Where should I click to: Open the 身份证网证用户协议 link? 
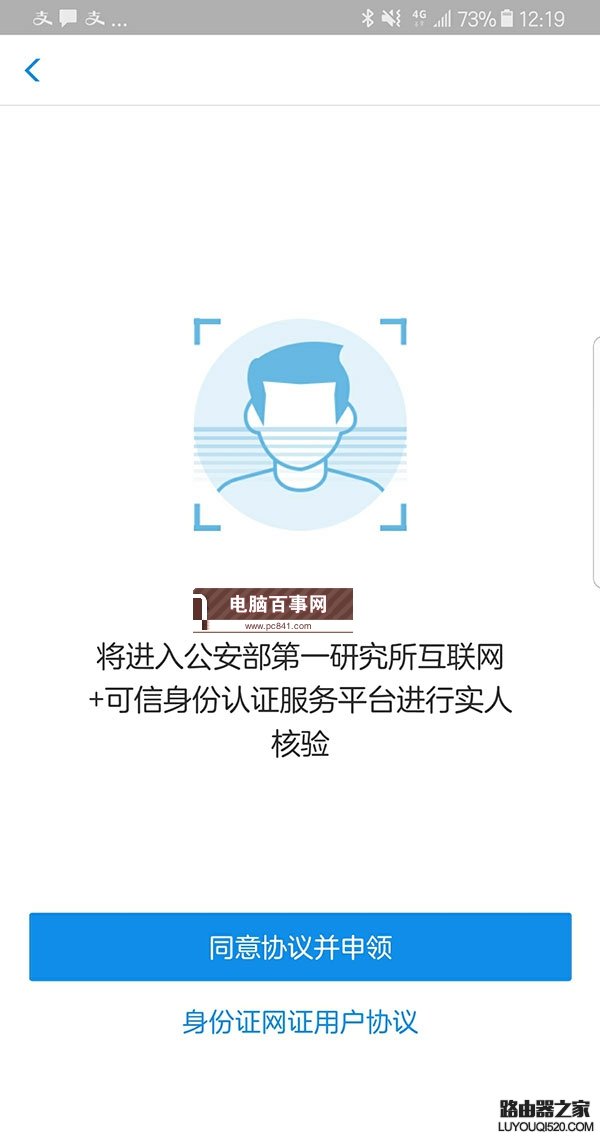[x=300, y=1022]
